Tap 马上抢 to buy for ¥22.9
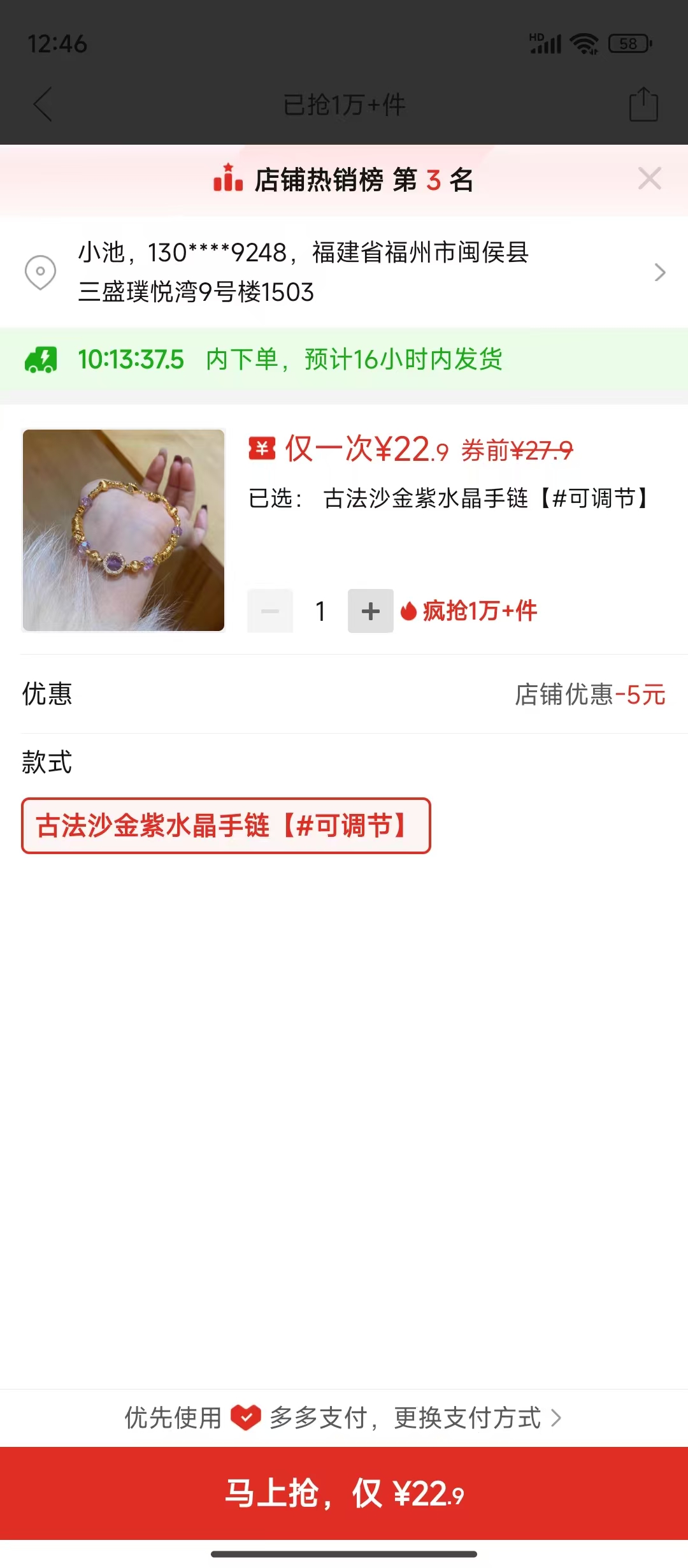This screenshot has height=1568, width=688. (344, 1493)
